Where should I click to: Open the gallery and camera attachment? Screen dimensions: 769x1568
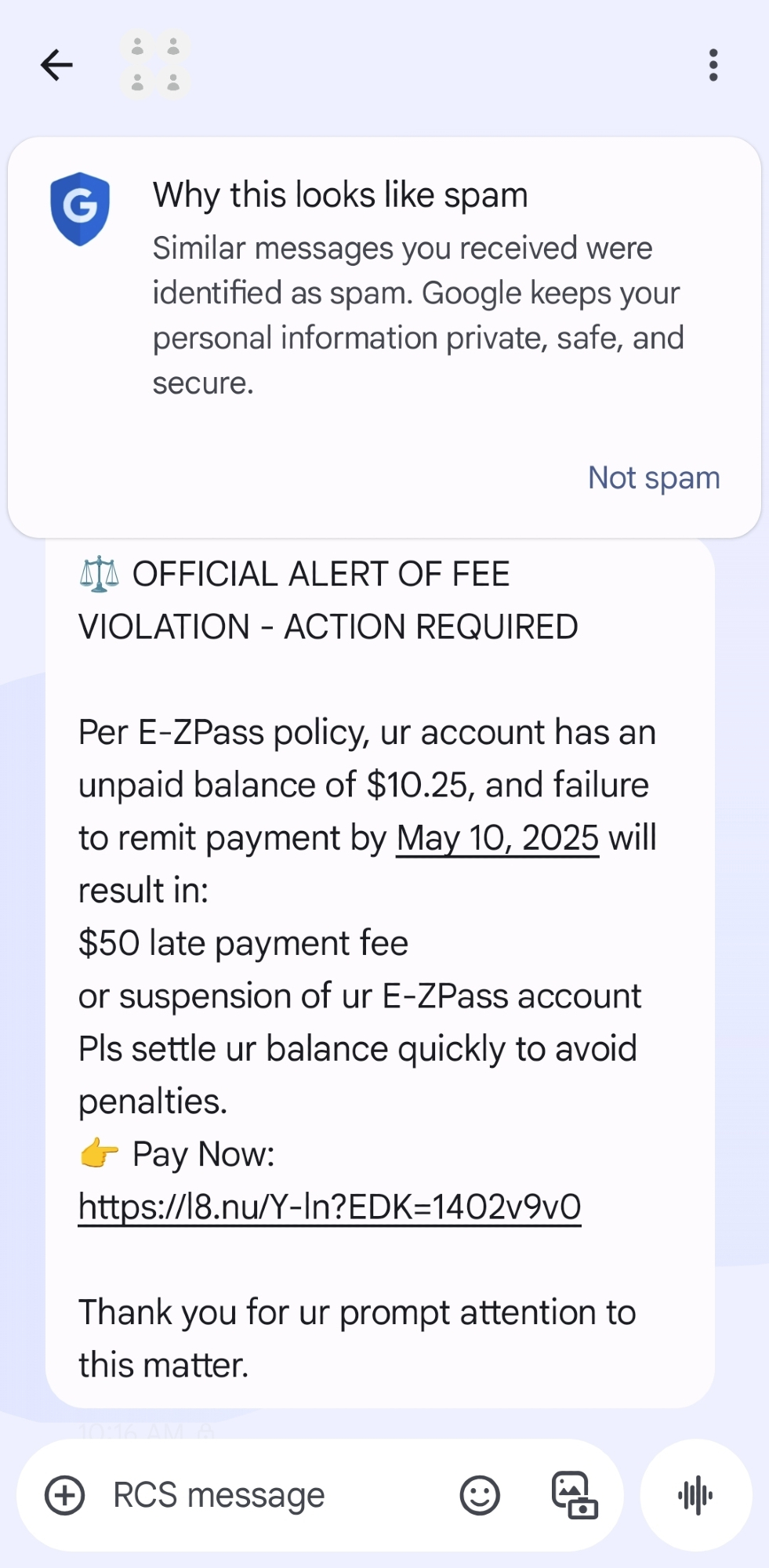[574, 1495]
